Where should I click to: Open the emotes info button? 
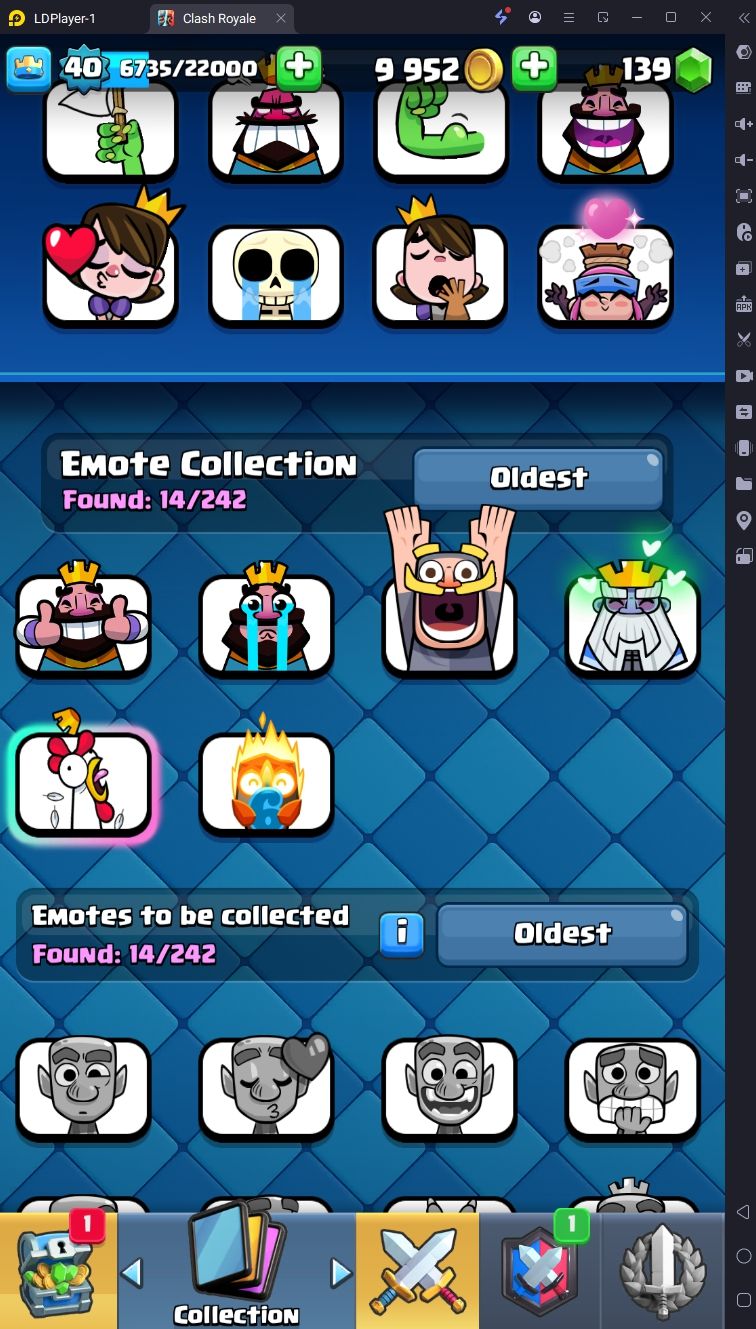[401, 934]
